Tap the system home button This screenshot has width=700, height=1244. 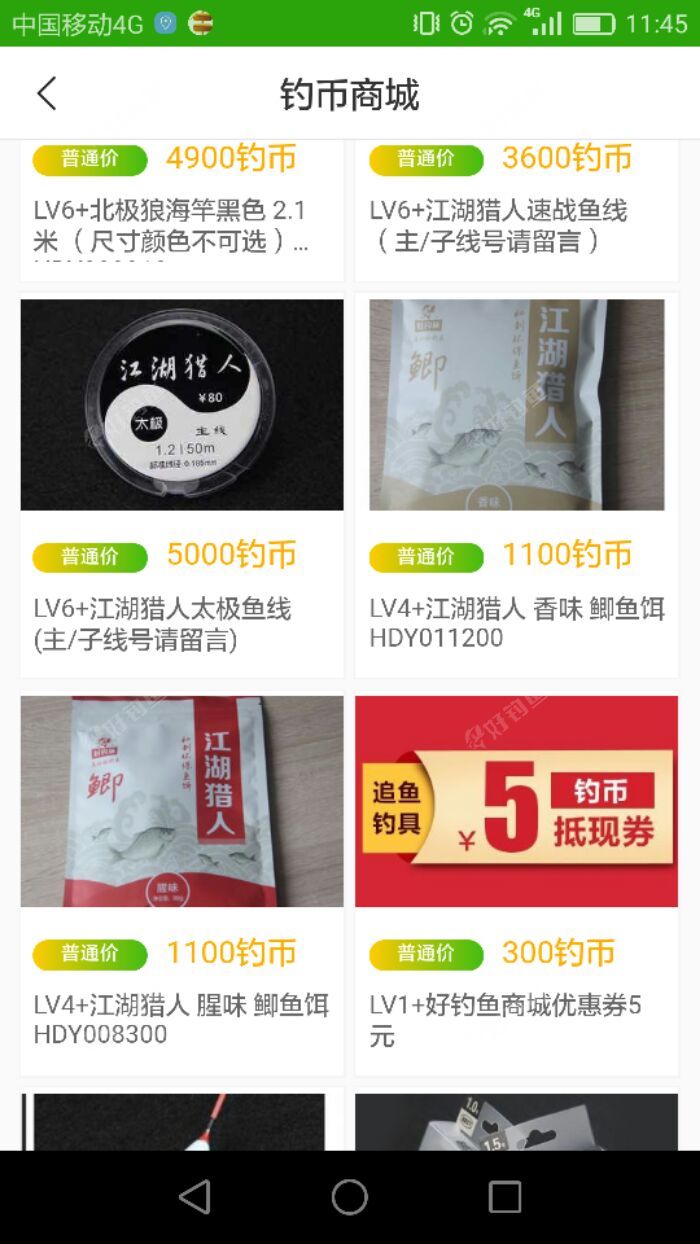tap(350, 1196)
